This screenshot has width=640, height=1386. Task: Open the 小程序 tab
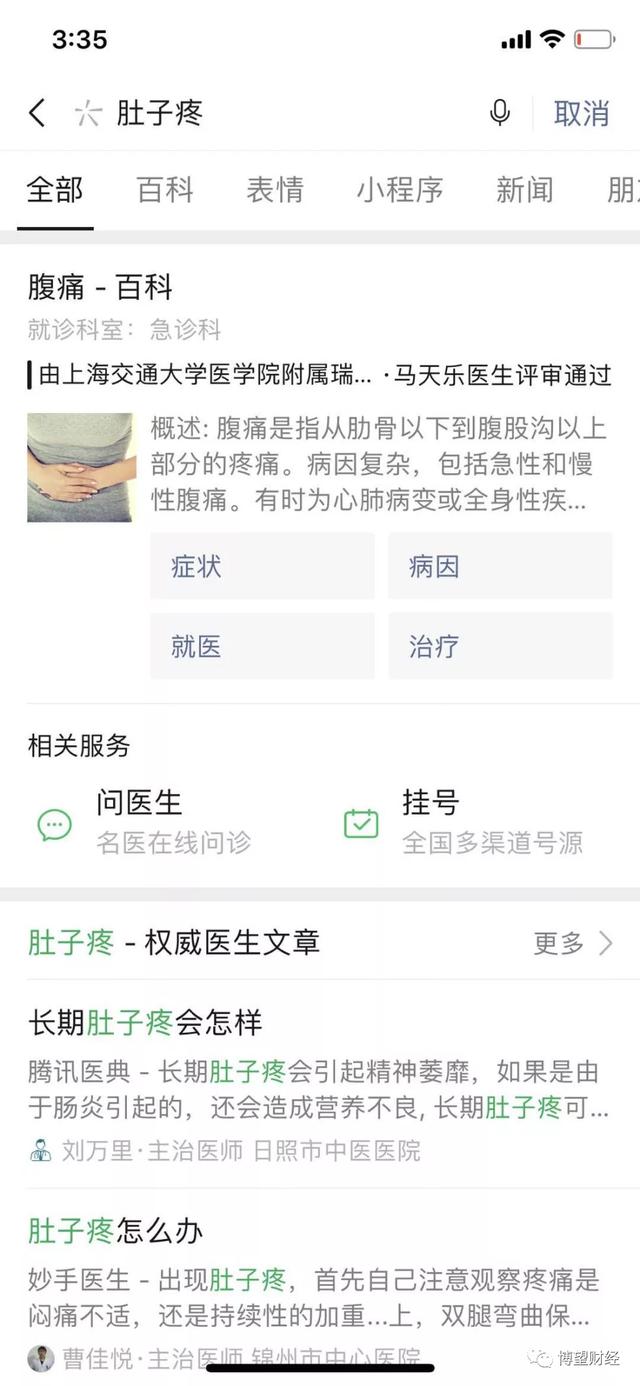tap(400, 190)
